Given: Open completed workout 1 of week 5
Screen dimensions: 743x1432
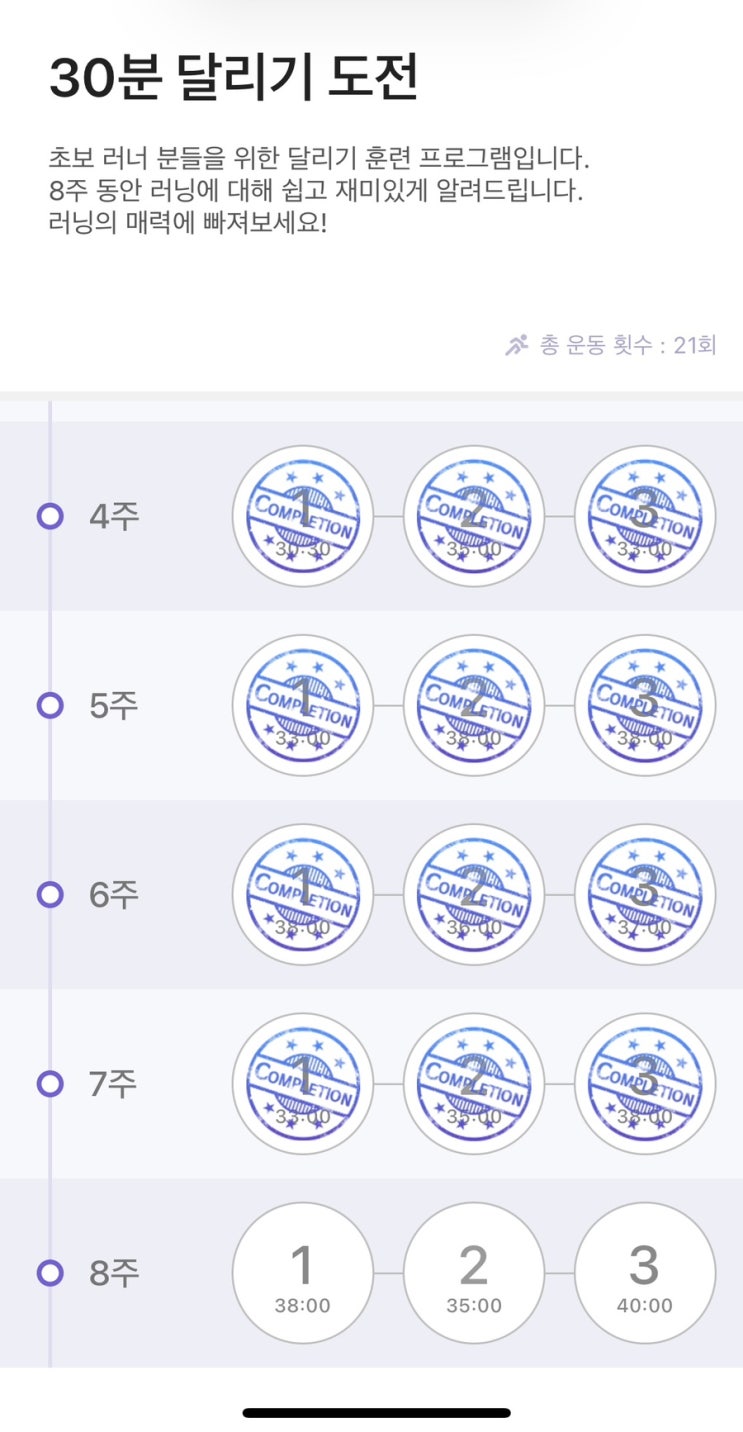Looking at the screenshot, I should point(303,705).
